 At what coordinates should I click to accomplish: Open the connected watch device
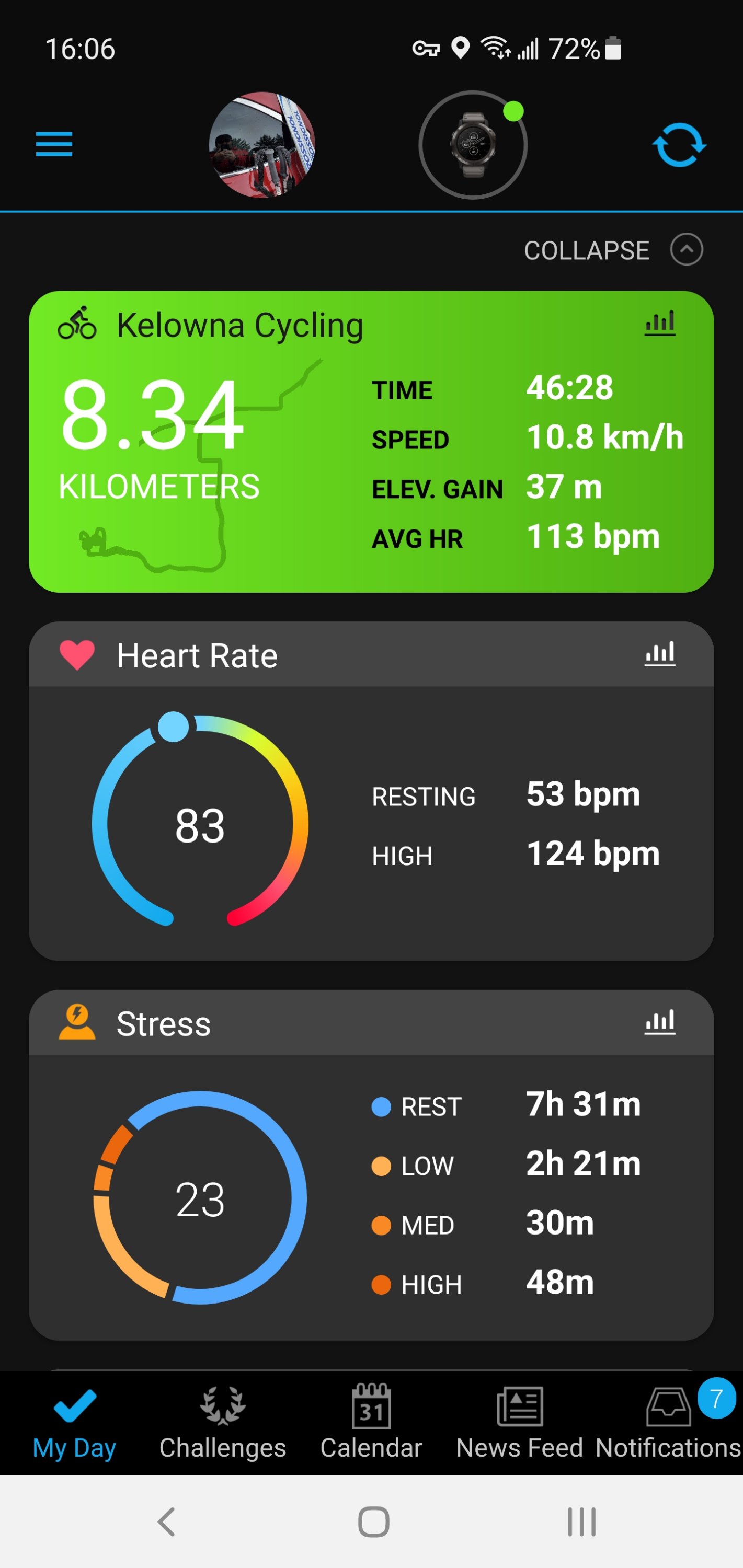pos(473,145)
